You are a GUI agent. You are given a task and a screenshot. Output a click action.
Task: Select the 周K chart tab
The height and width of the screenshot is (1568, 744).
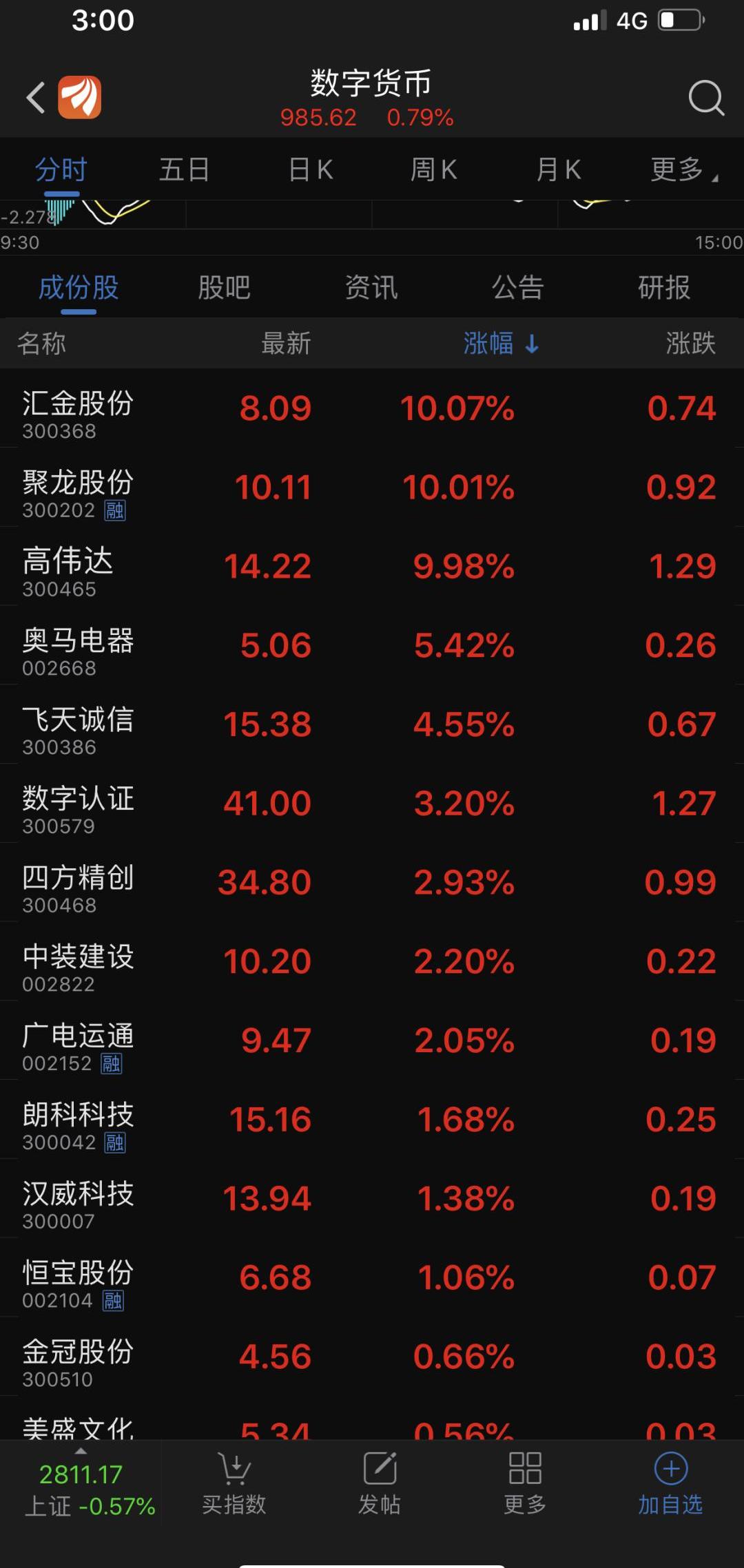(433, 169)
